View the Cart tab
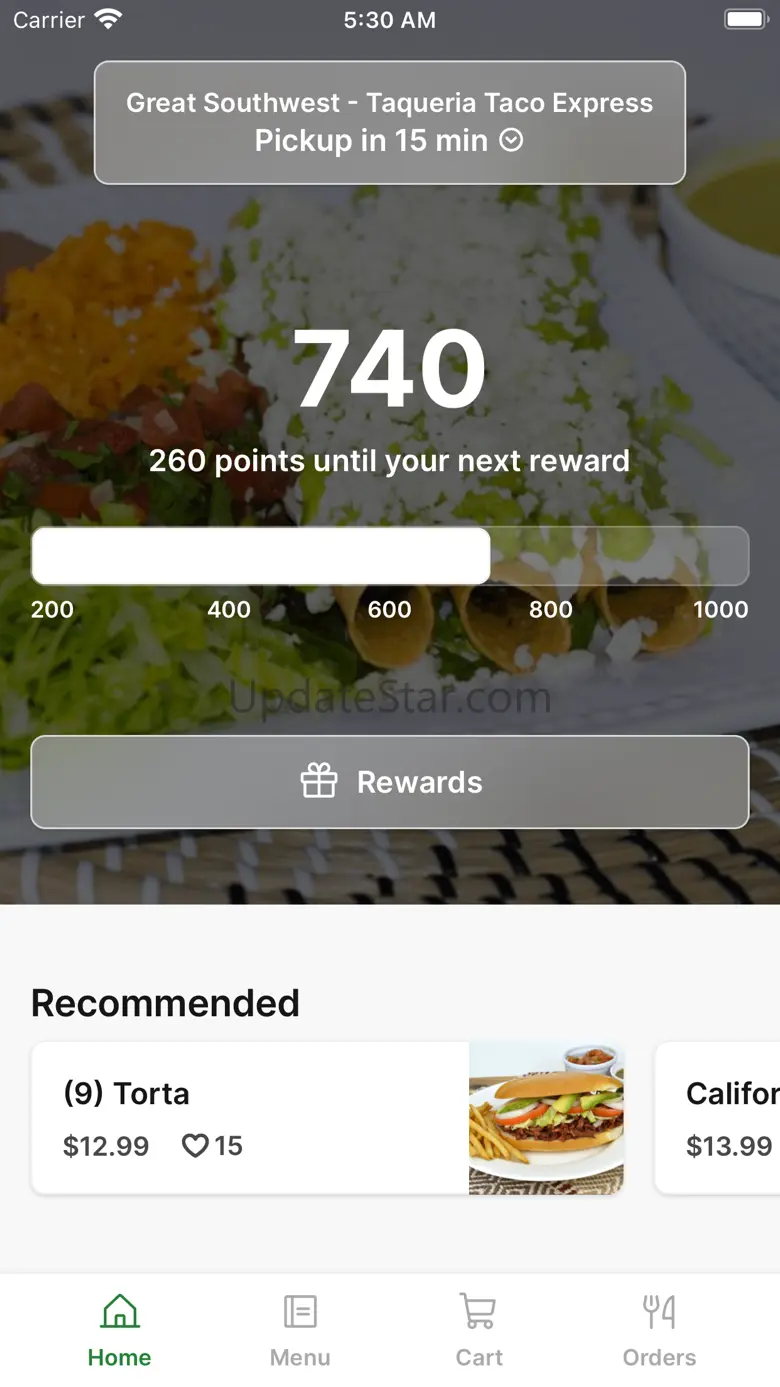The height and width of the screenshot is (1387, 780). tap(479, 1329)
